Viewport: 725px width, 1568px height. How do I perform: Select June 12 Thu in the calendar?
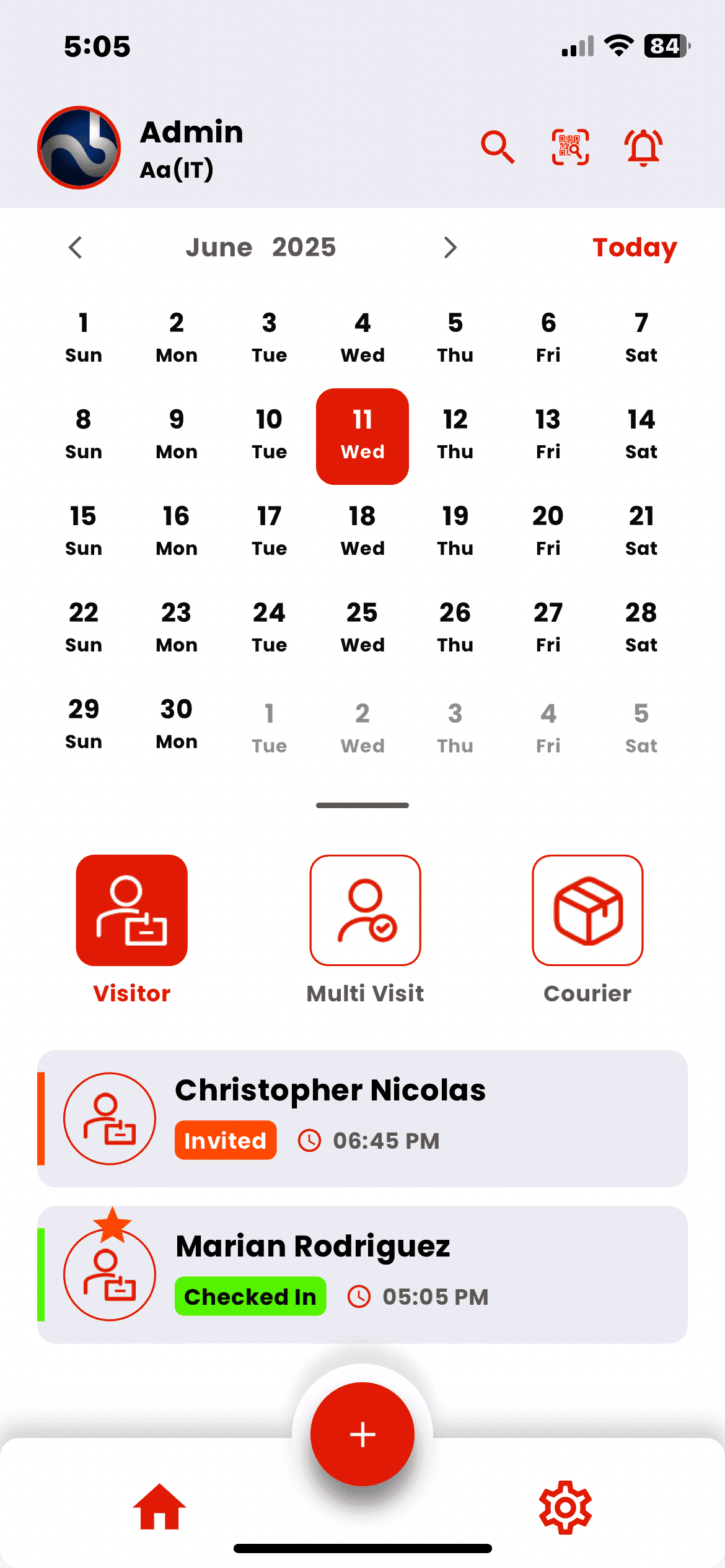(455, 435)
